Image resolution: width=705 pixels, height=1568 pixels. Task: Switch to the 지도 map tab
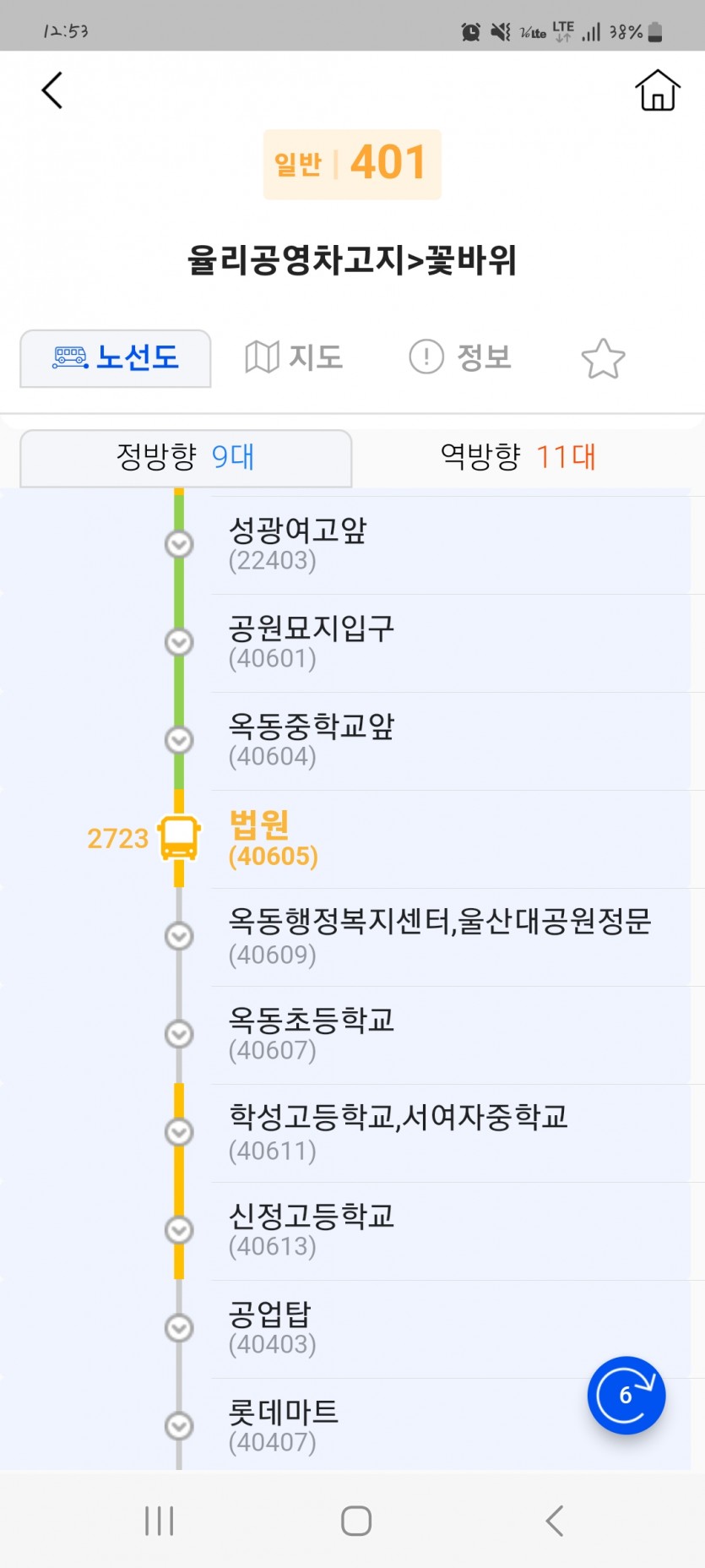tap(294, 357)
